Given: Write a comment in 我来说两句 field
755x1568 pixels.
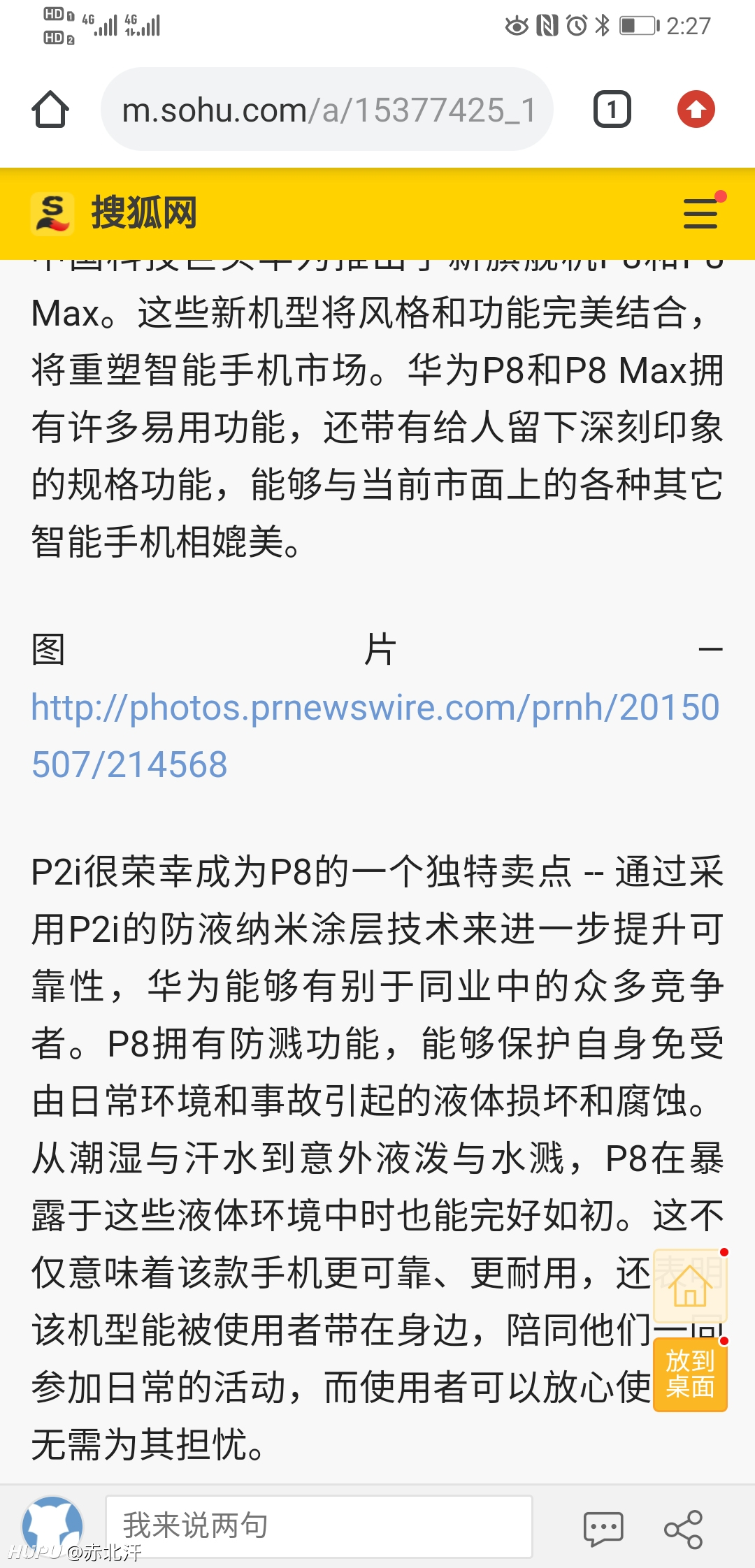Looking at the screenshot, I should point(319,1526).
